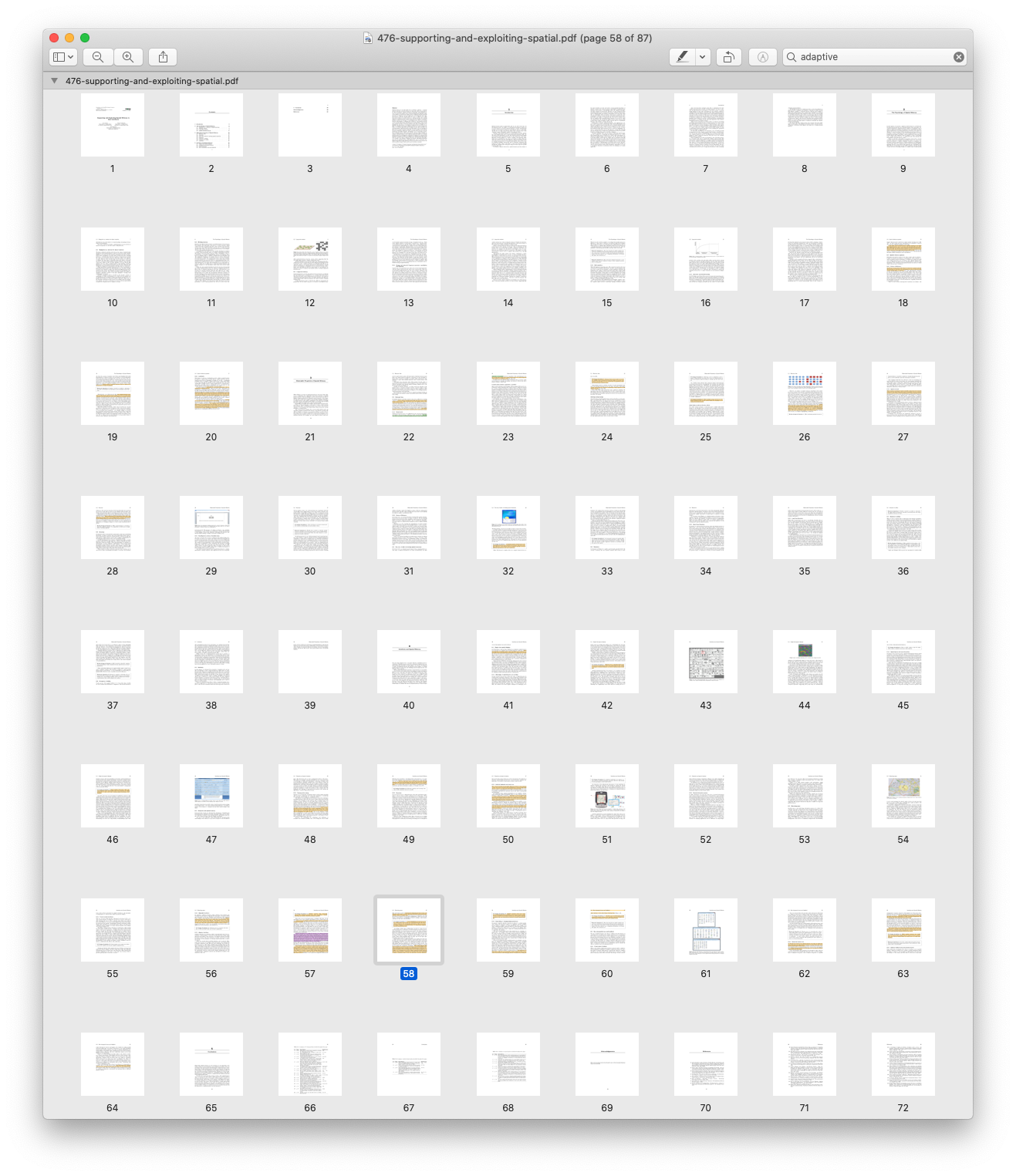Open page 57 with purple highlights
This screenshot has height=1176, width=1016.
(310, 930)
